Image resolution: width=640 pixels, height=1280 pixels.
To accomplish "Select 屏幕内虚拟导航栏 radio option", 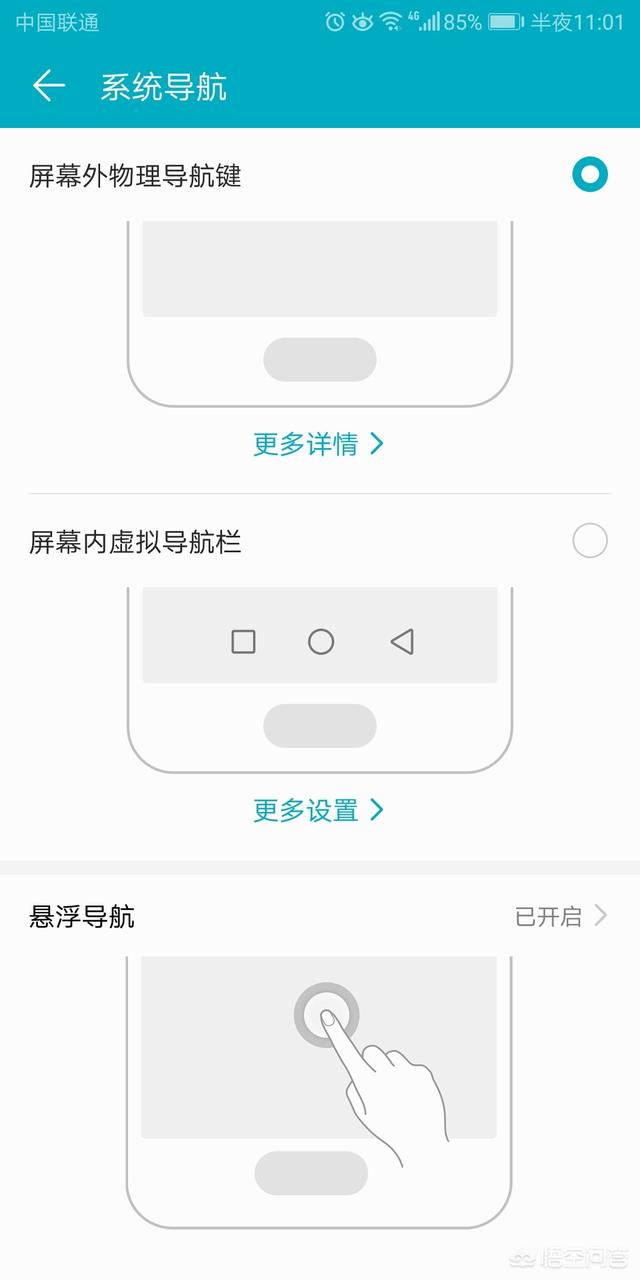I will pos(589,541).
